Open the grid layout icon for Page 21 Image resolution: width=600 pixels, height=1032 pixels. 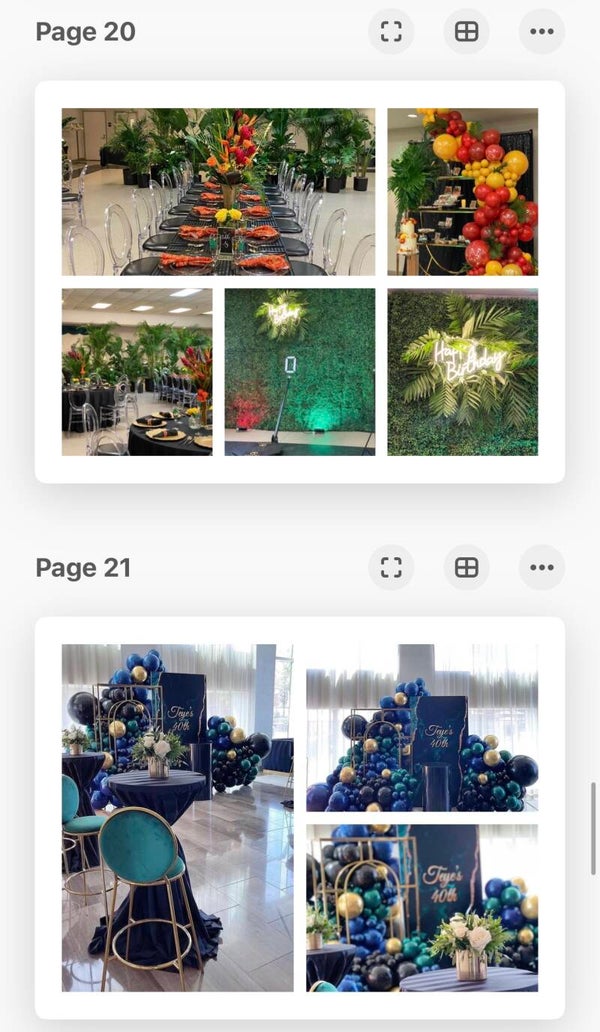(466, 568)
